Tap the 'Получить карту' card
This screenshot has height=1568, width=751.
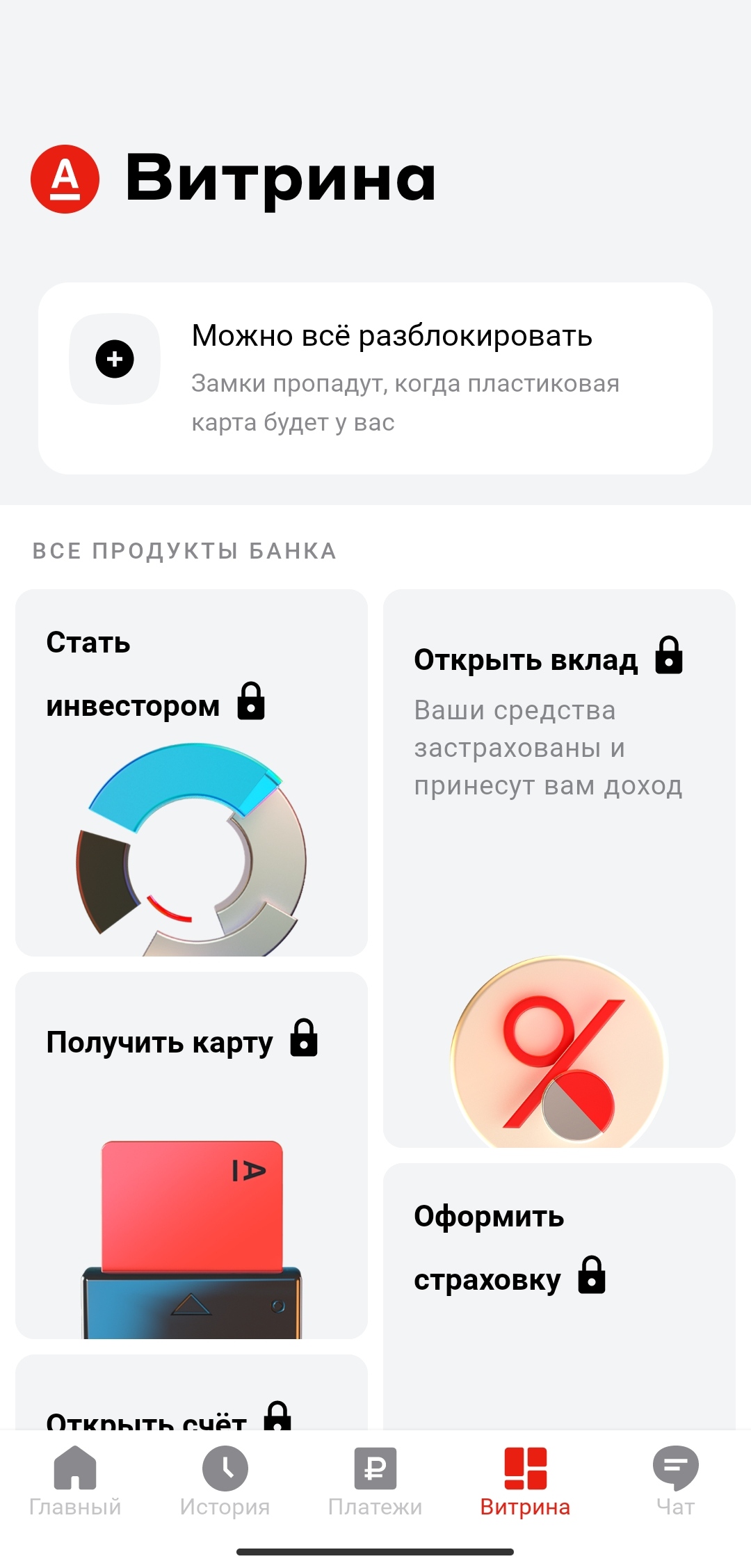pos(191,1155)
